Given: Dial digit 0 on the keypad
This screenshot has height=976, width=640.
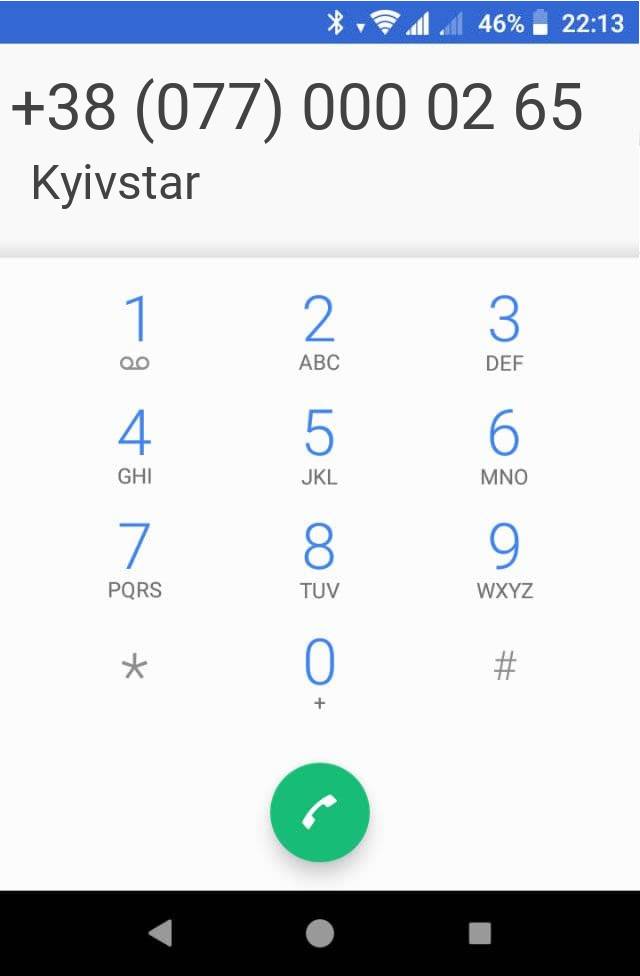Looking at the screenshot, I should 319,672.
